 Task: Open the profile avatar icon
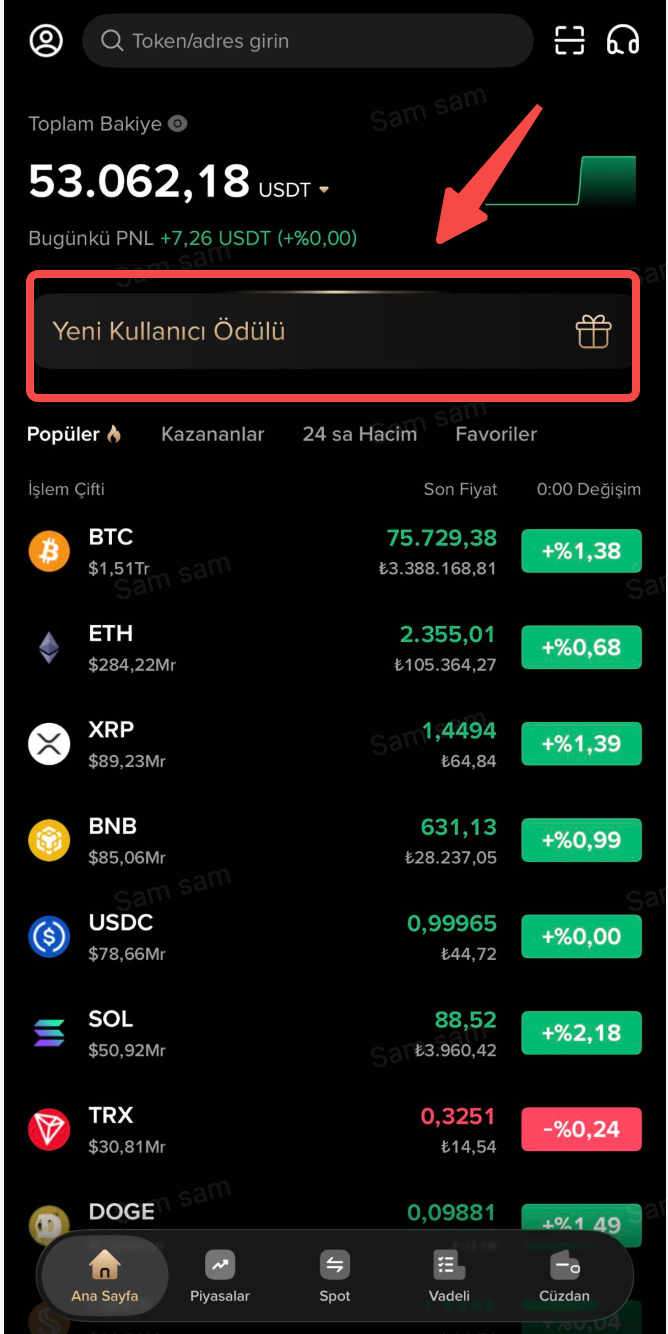[x=46, y=40]
